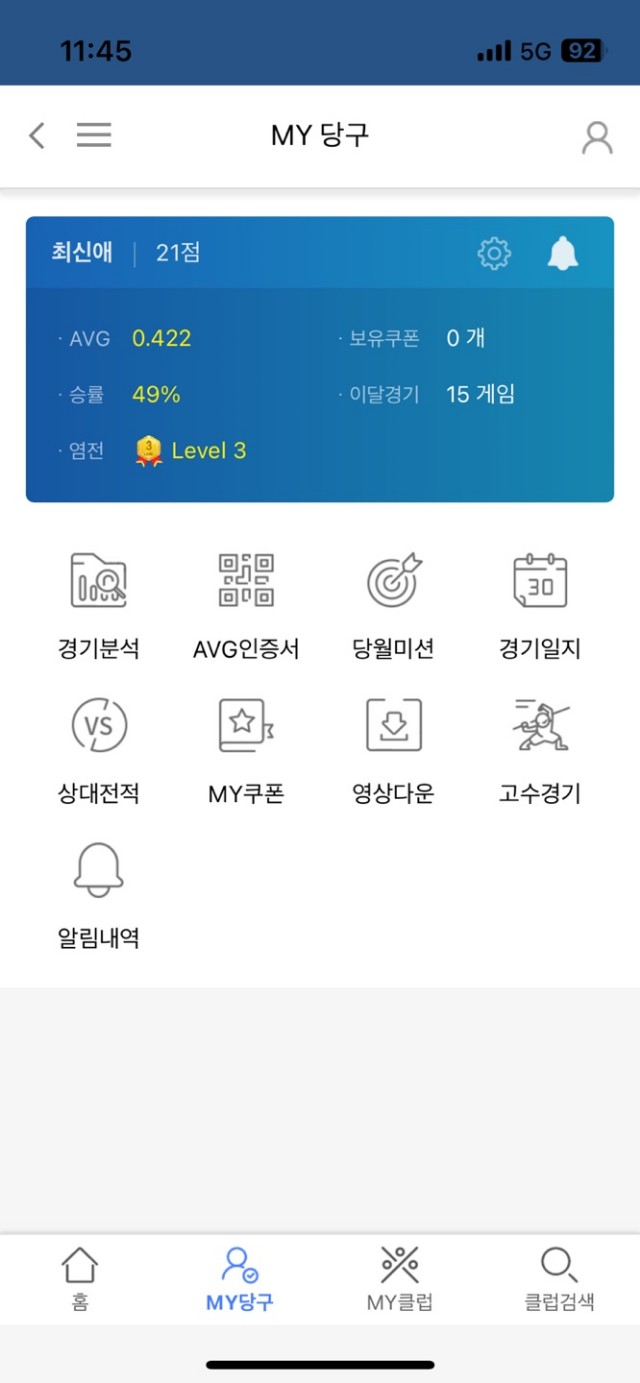Open MY쿠폰 coupons

(246, 751)
